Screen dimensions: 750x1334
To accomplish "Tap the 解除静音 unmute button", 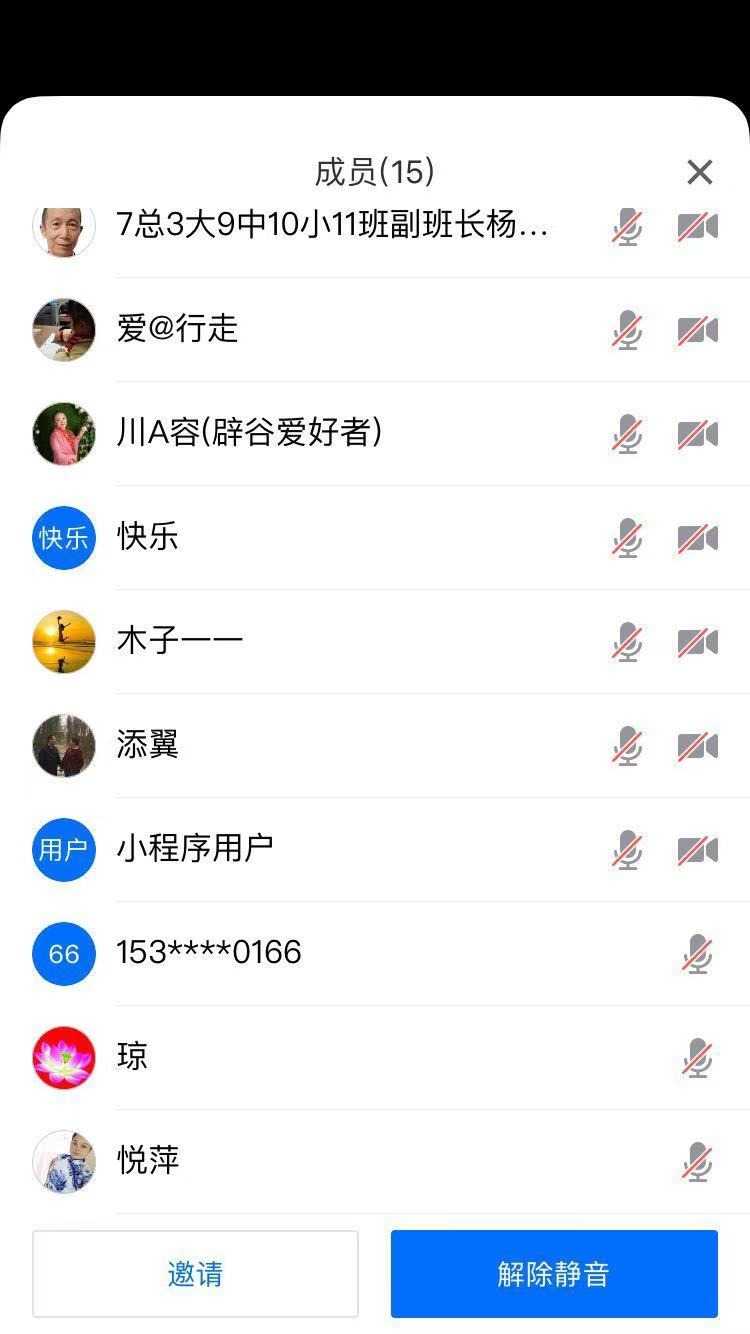I will pyautogui.click(x=554, y=1274).
